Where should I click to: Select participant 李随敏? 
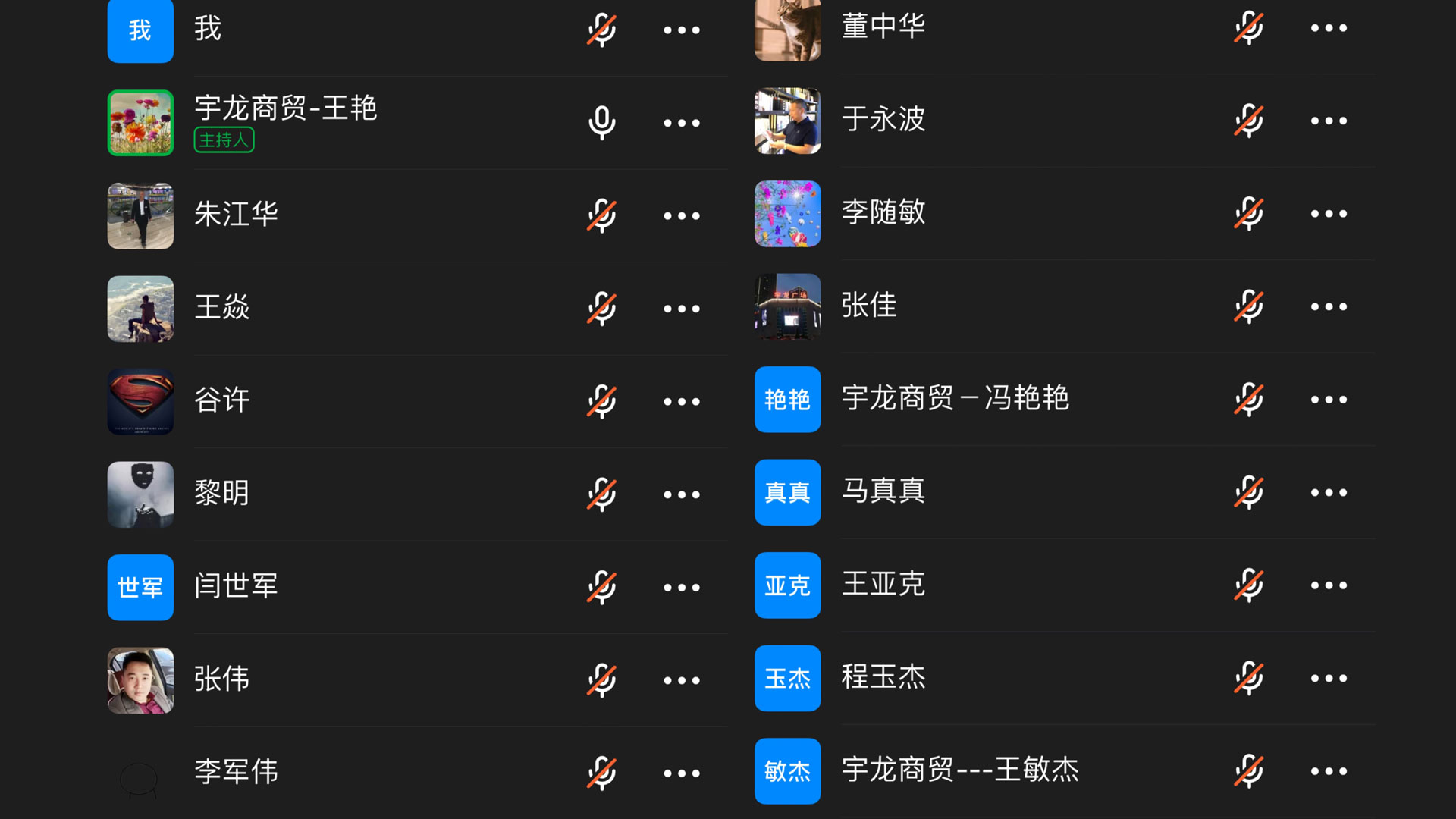tap(883, 212)
